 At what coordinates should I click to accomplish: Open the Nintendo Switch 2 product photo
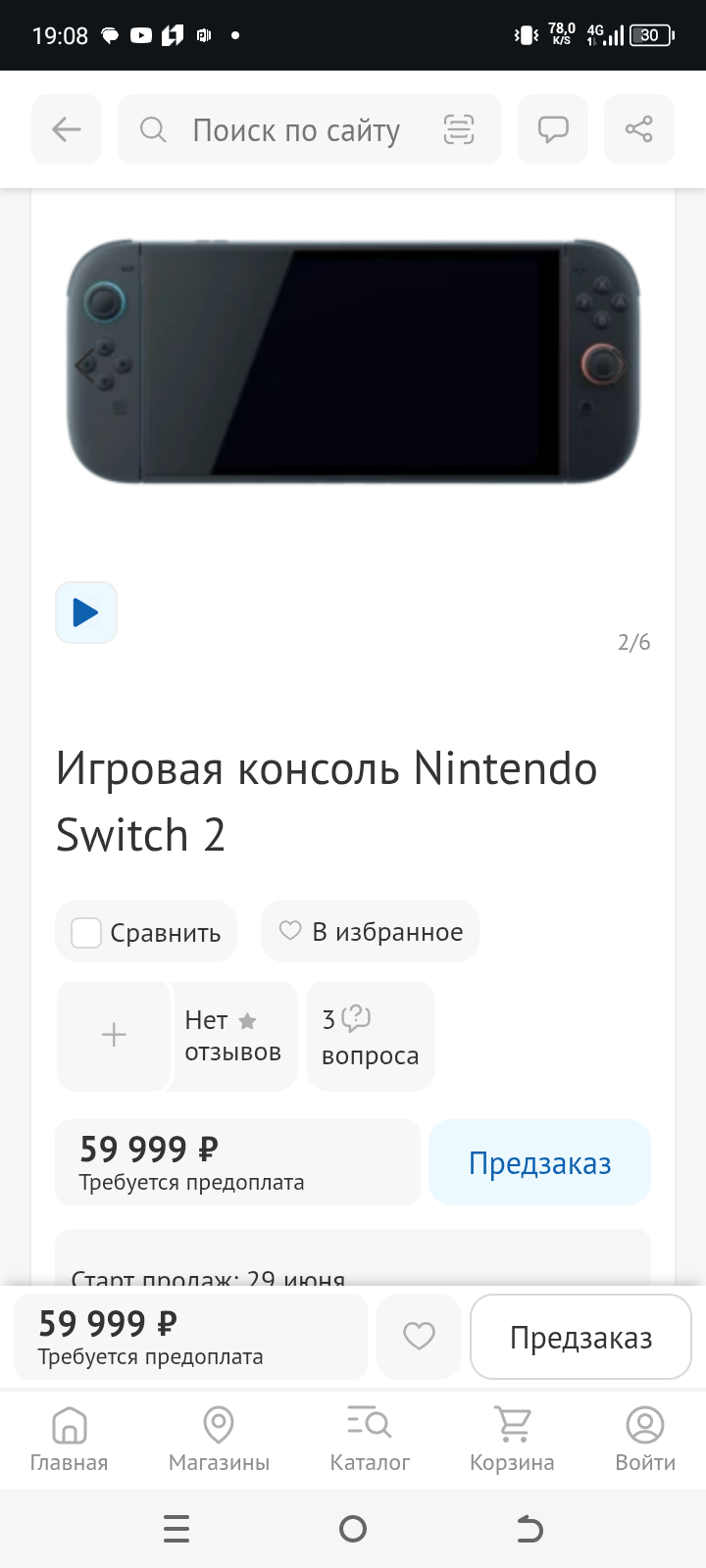click(353, 363)
